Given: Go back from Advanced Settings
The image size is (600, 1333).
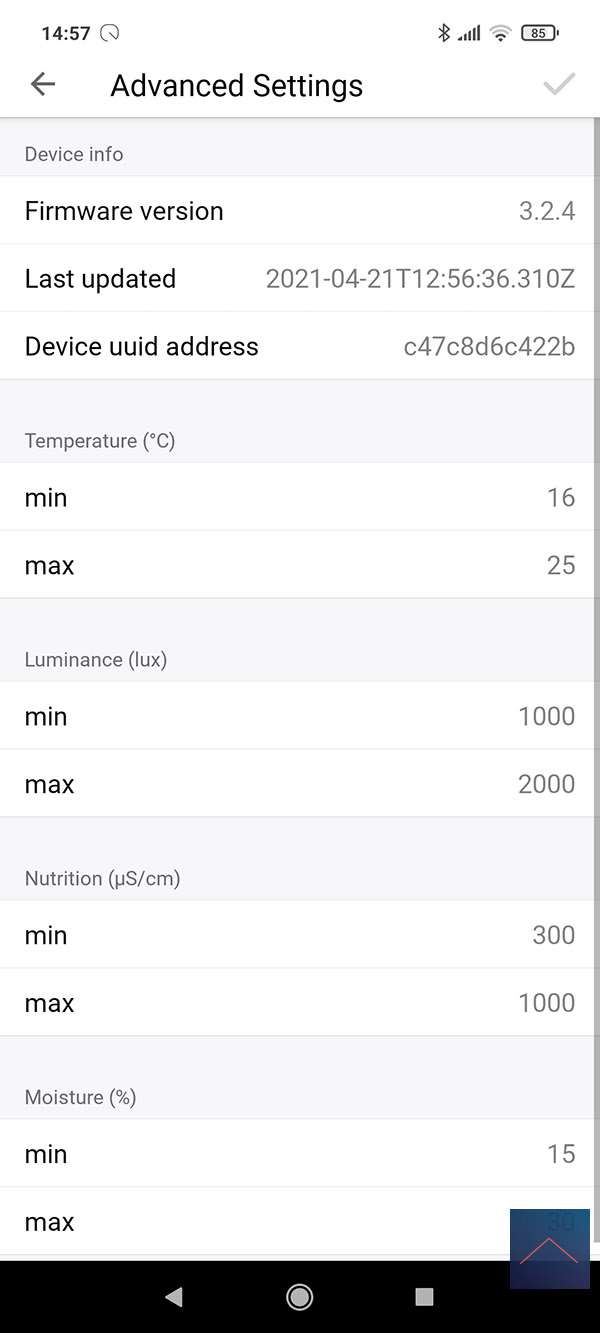Looking at the screenshot, I should coord(43,85).
